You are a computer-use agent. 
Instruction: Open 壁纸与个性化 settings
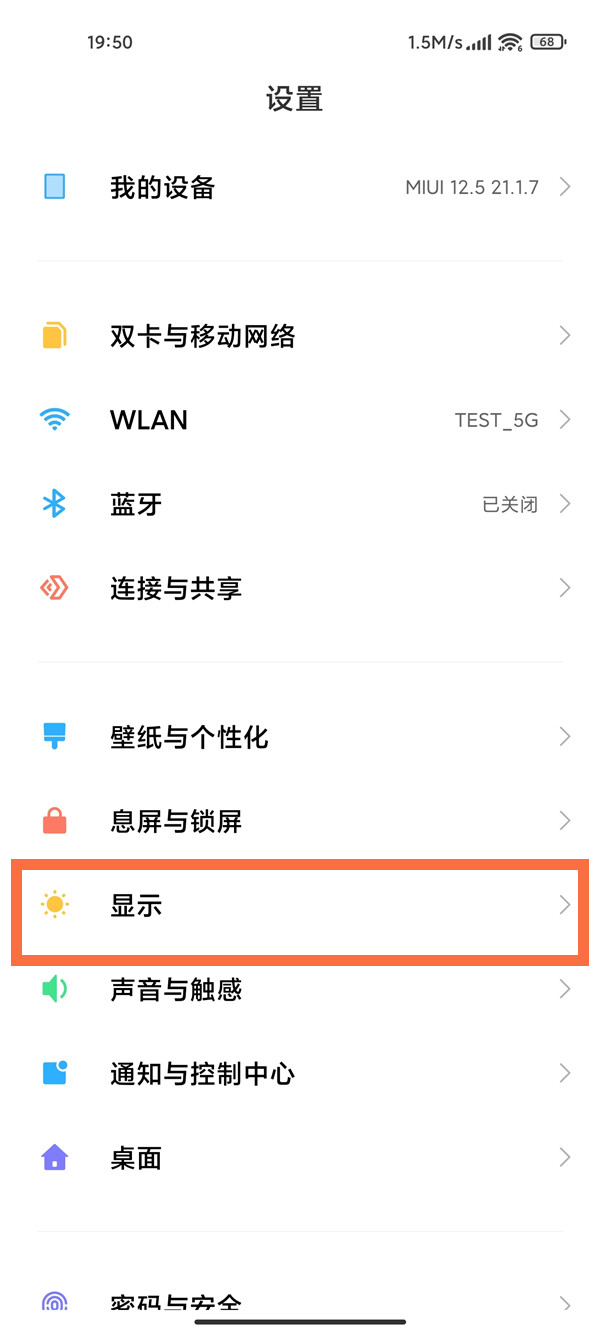pyautogui.click(x=300, y=737)
